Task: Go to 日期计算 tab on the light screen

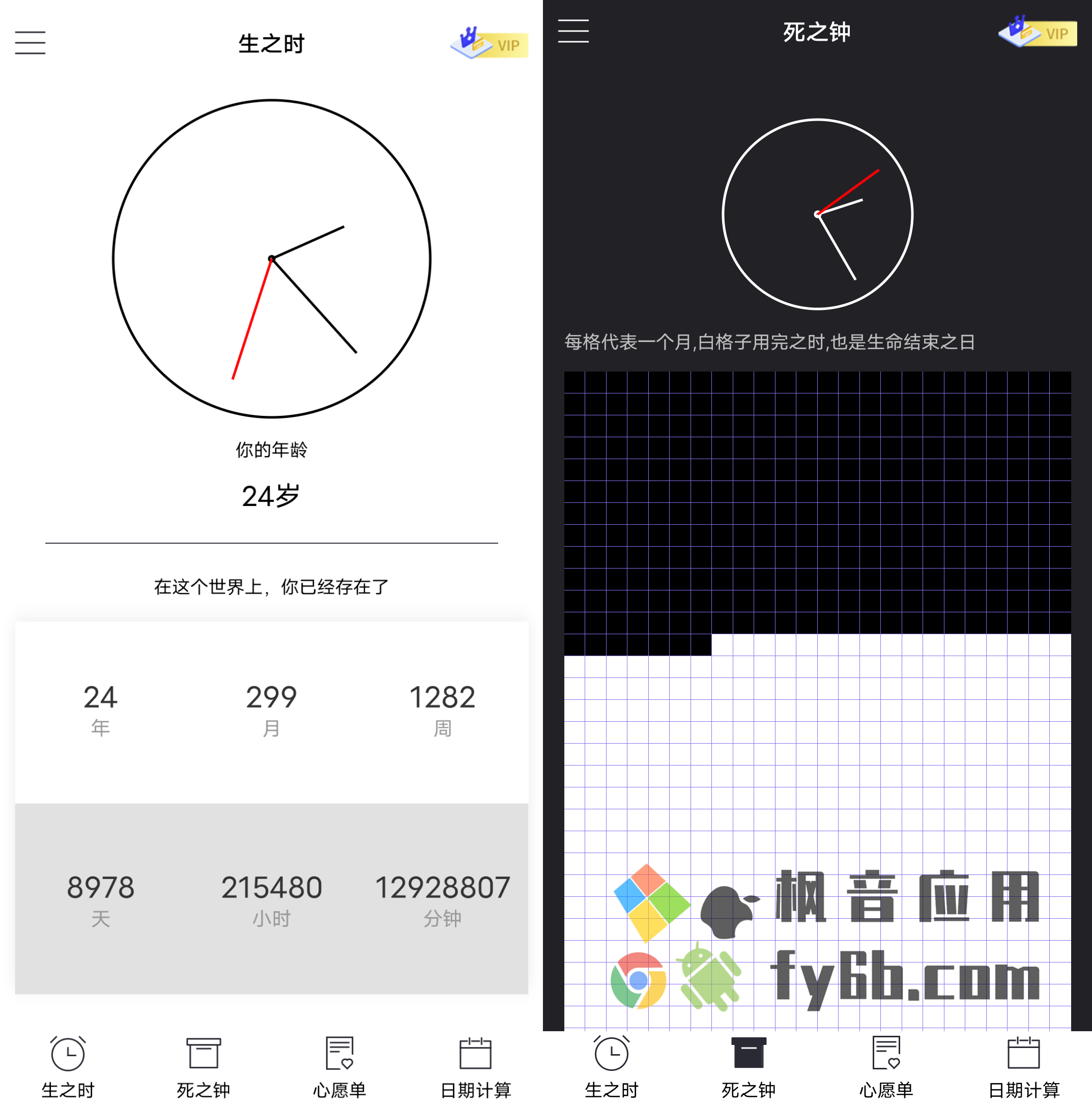Action: (476, 1066)
